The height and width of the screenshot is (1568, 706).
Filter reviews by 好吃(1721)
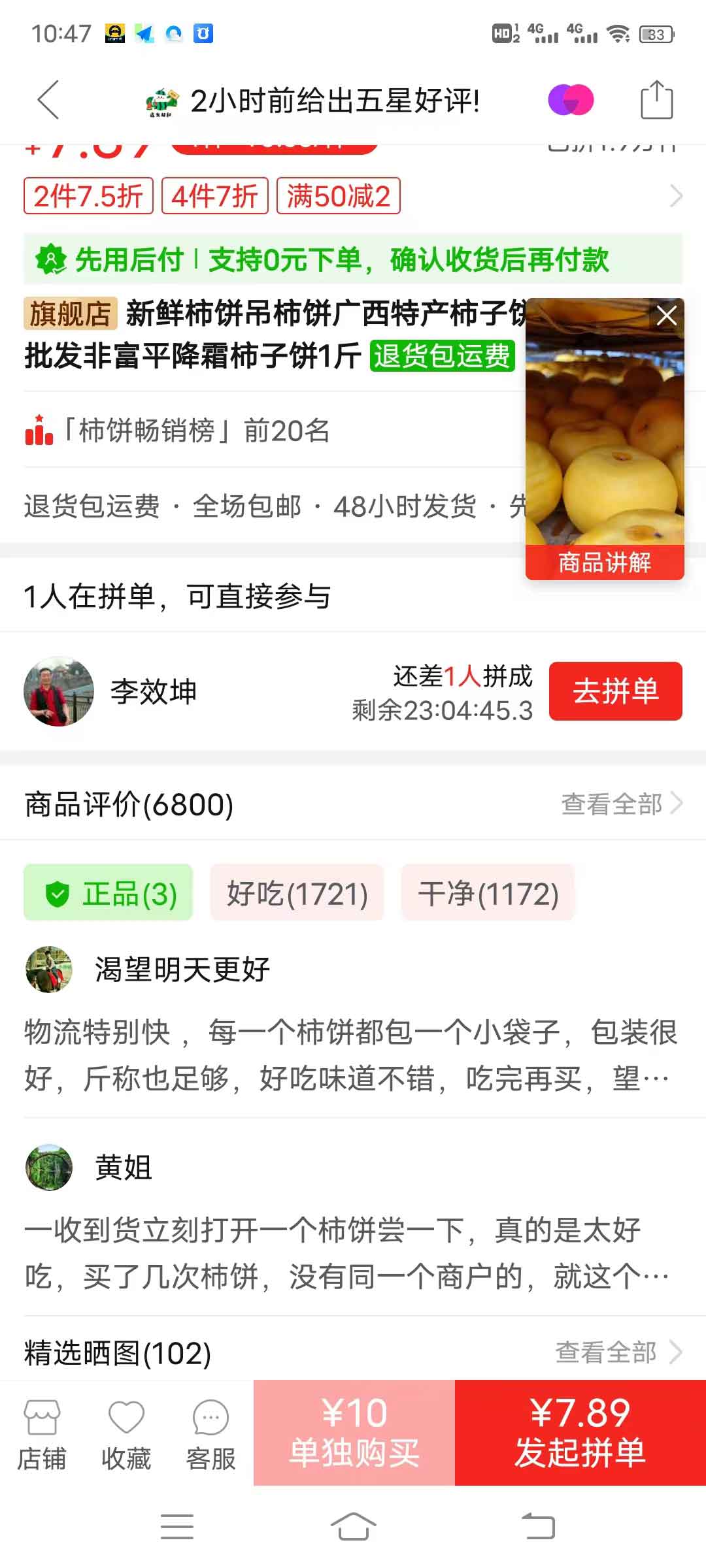pos(297,893)
